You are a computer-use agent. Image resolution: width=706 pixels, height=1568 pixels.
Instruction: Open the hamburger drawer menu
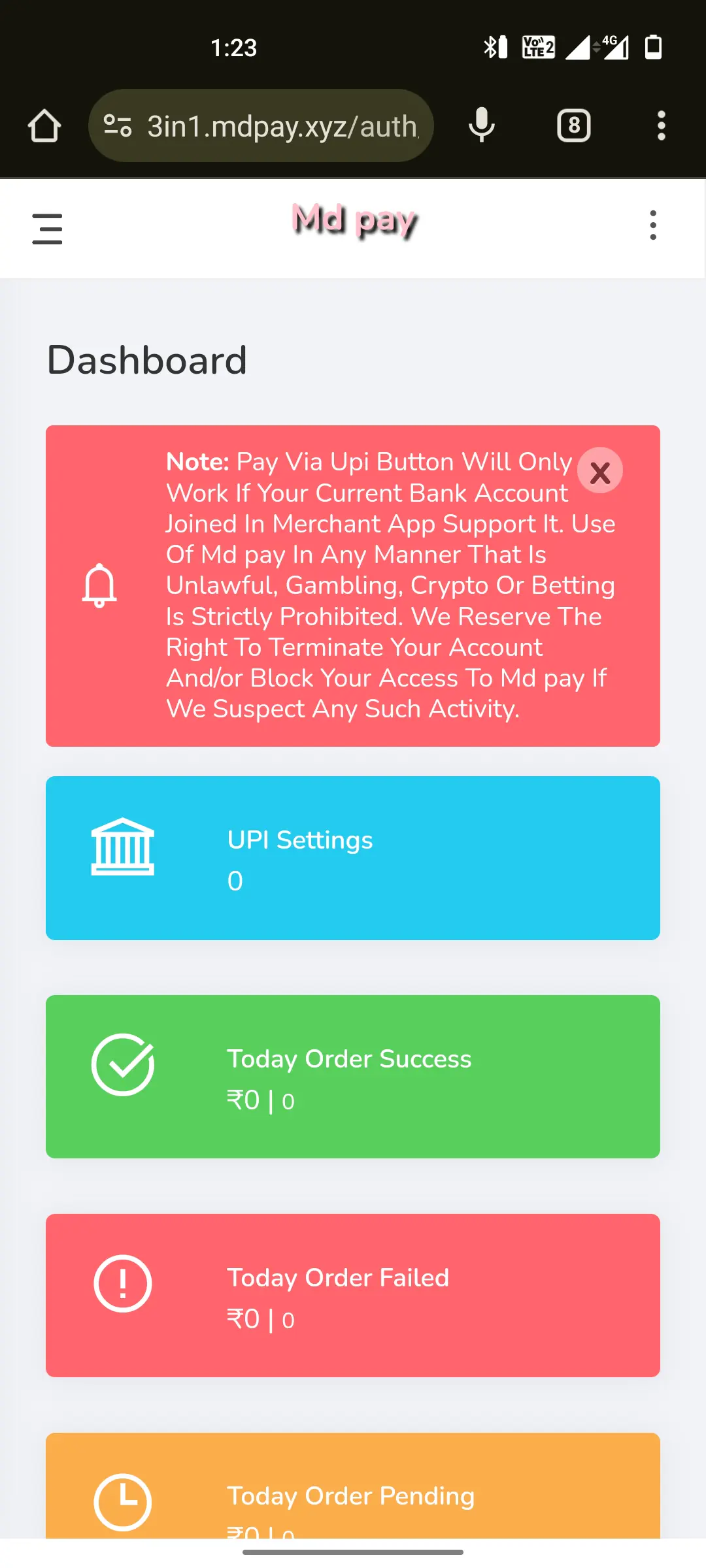tap(47, 229)
